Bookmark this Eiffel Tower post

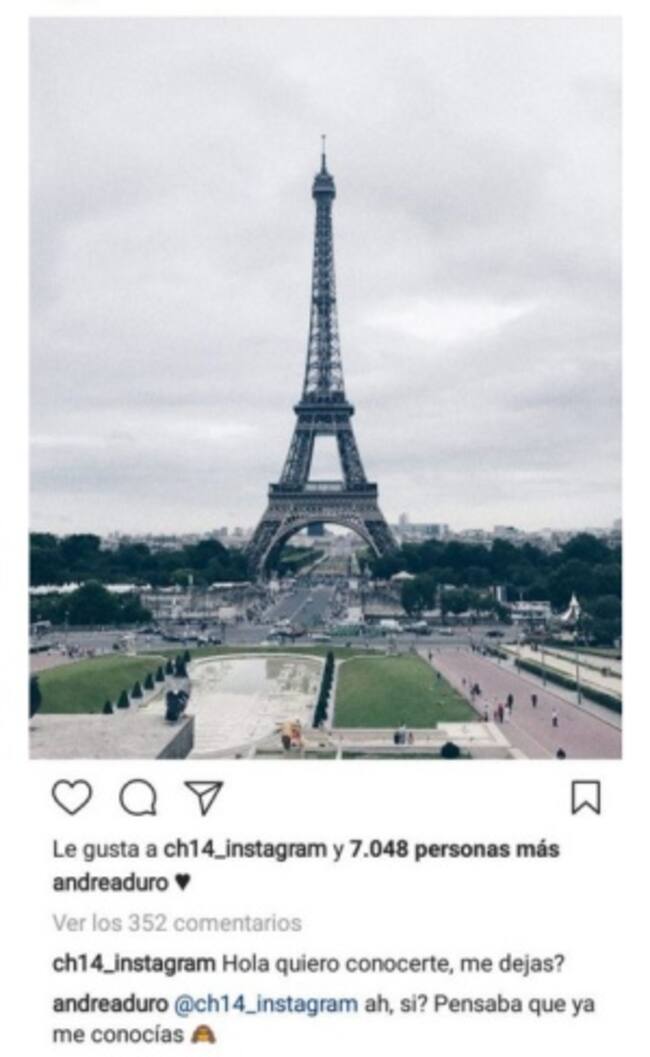click(585, 797)
